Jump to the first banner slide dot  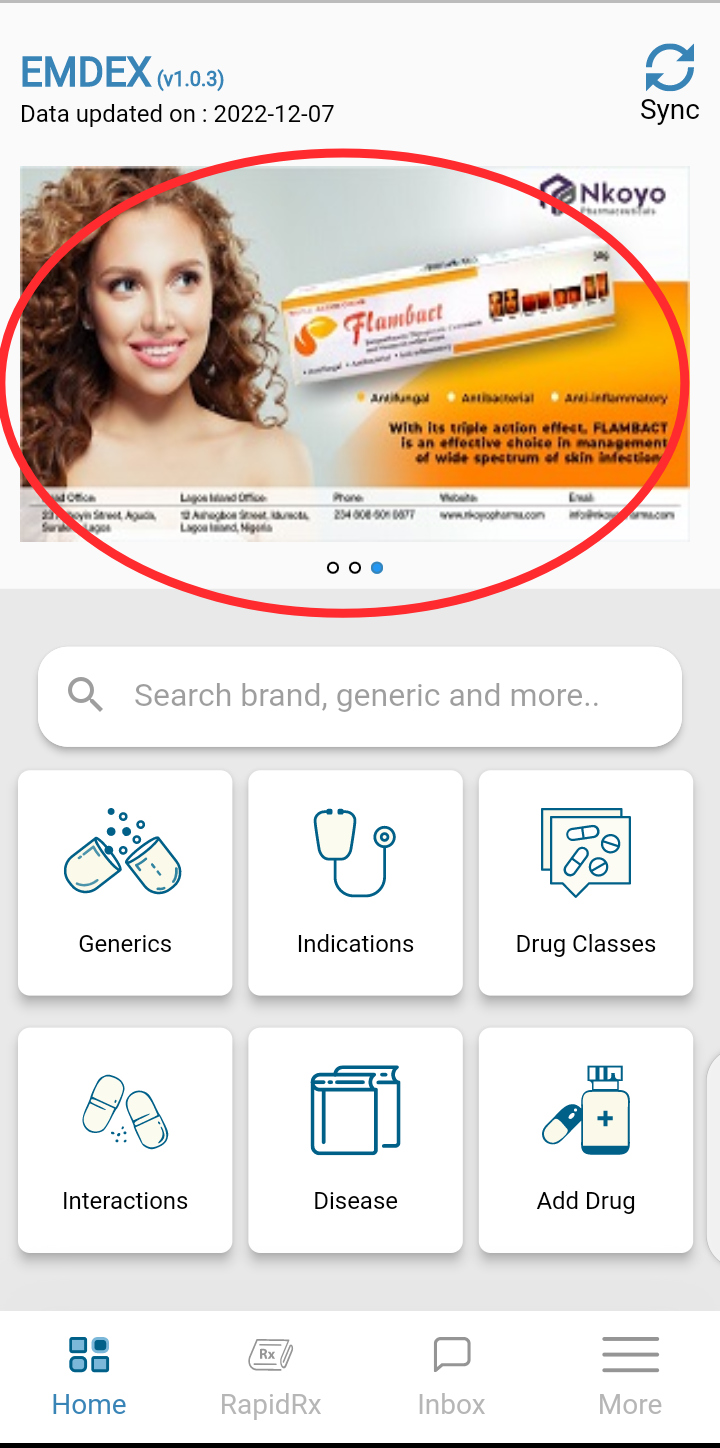pos(333,568)
